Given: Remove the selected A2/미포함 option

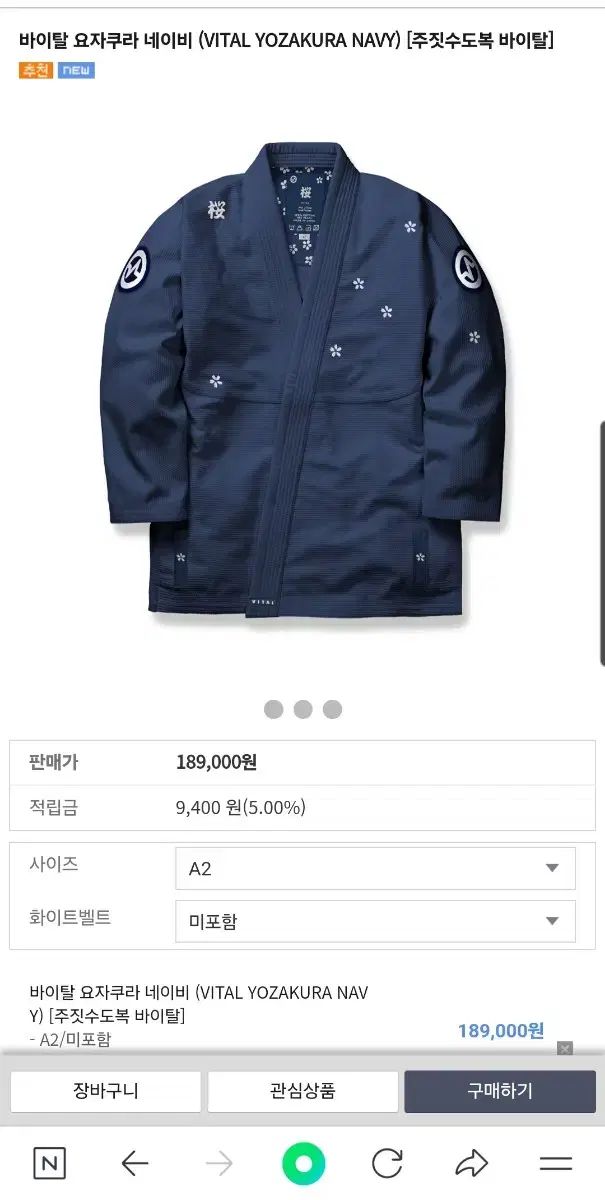Looking at the screenshot, I should pos(565,1048).
